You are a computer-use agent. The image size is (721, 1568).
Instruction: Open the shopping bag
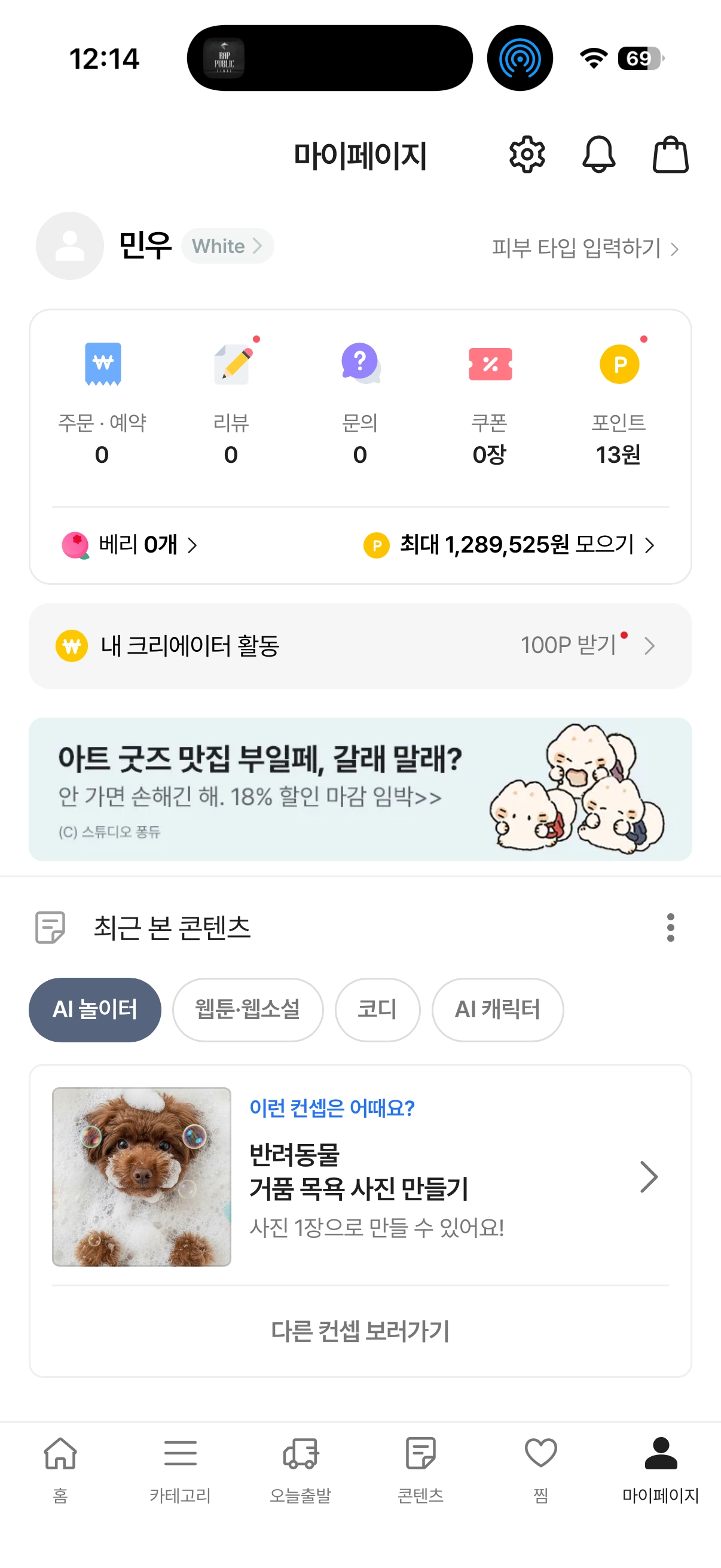point(670,155)
